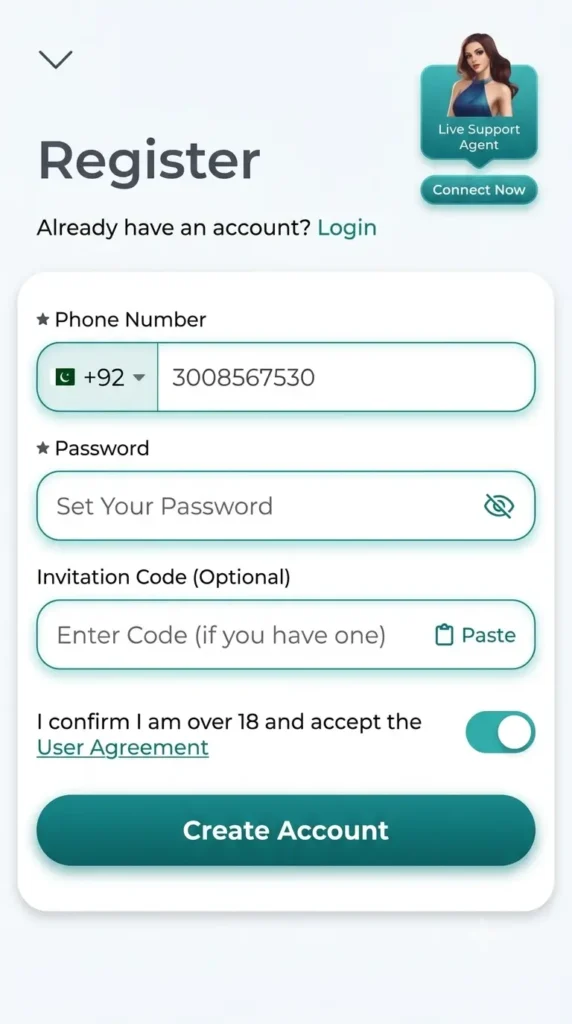572x1024 pixels.
Task: Toggle password visibility with the eye icon
Action: coord(499,505)
